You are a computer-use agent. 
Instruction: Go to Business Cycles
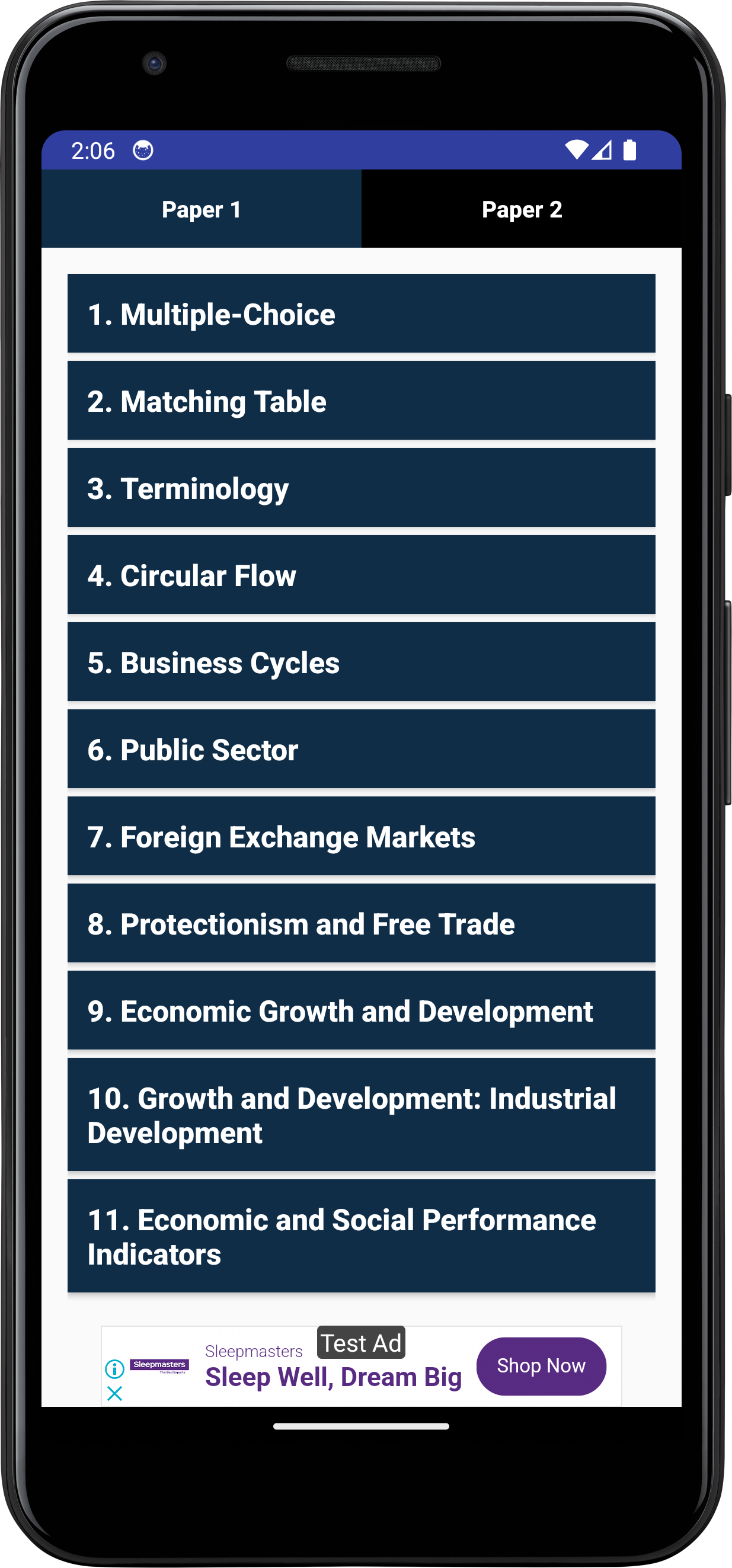[x=361, y=662]
